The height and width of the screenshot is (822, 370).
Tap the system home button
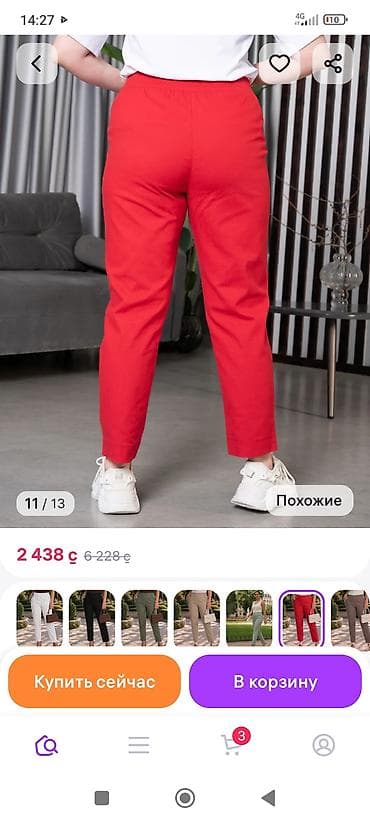(x=185, y=798)
